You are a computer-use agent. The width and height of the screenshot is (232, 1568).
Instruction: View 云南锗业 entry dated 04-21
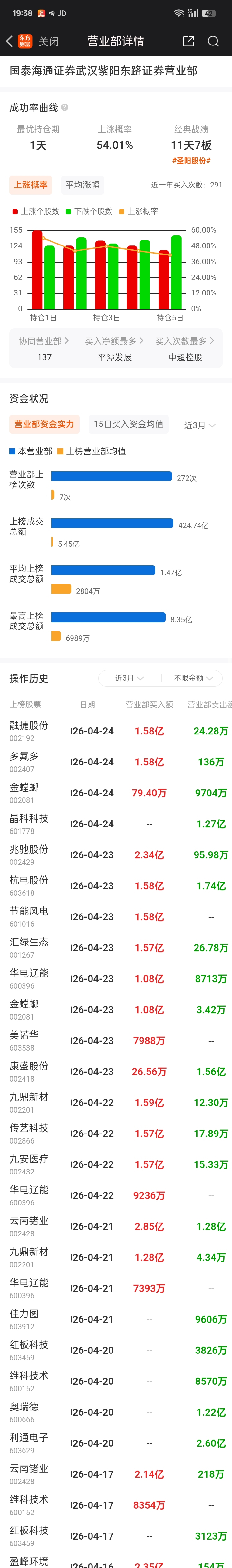pos(116,1226)
